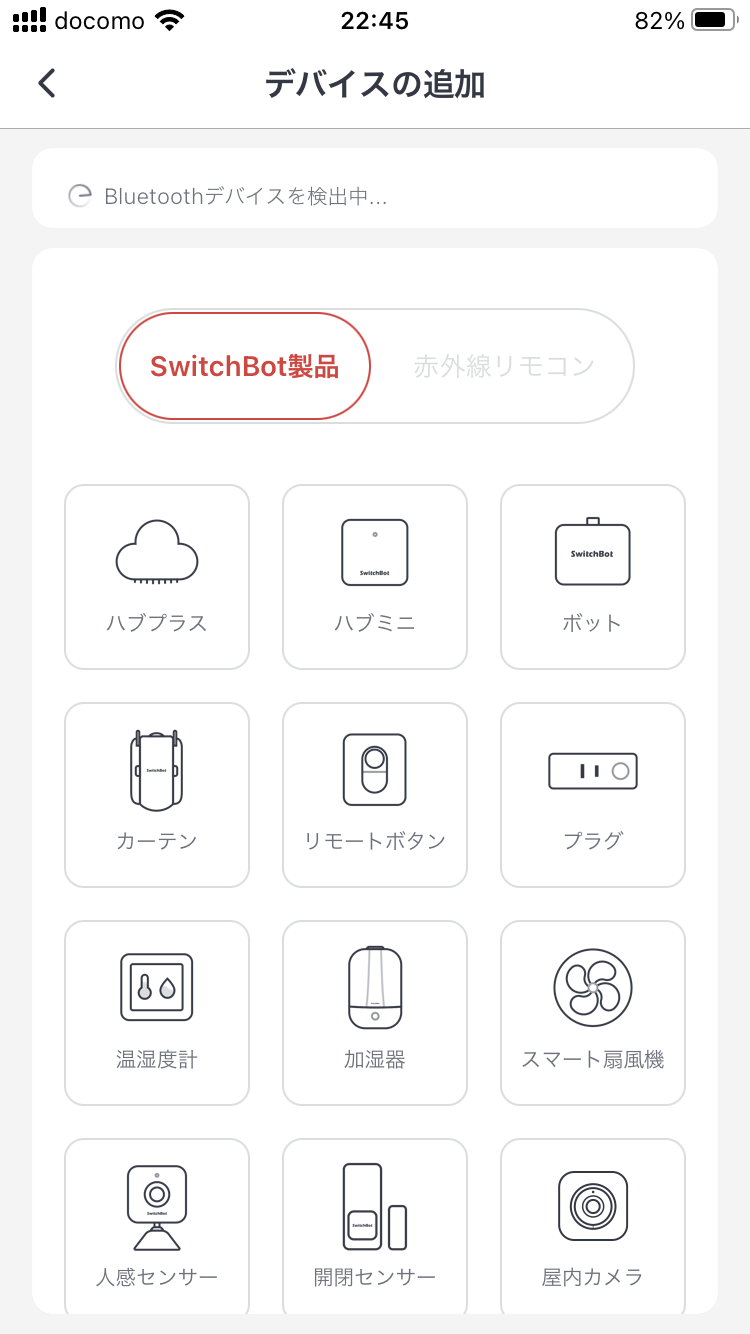Select the SwitchBot製品 tab
Image resolution: width=750 pixels, height=1334 pixels.
click(245, 366)
